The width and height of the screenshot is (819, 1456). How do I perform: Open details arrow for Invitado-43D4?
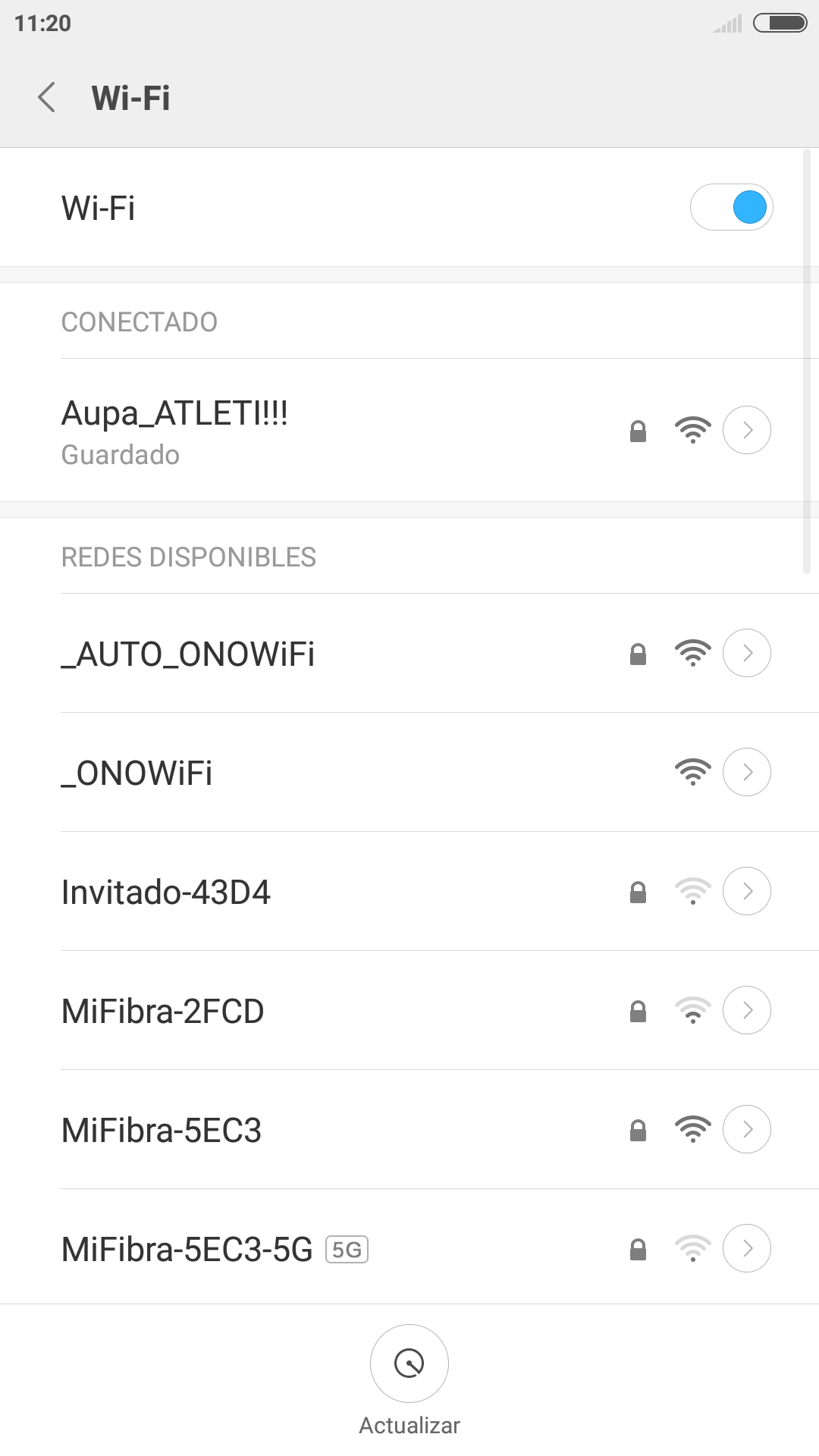tap(747, 891)
